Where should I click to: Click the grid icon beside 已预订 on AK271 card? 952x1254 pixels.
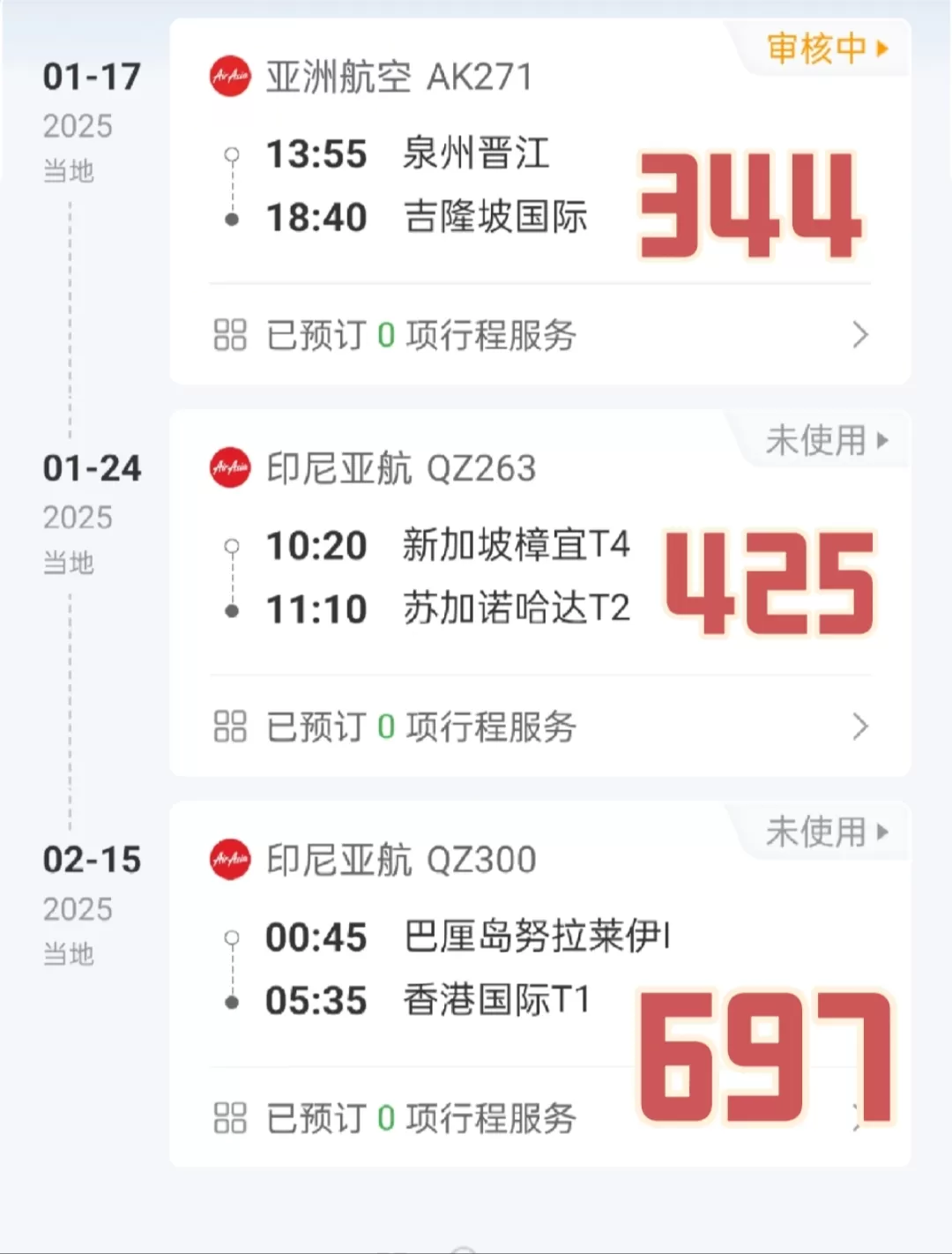[230, 336]
